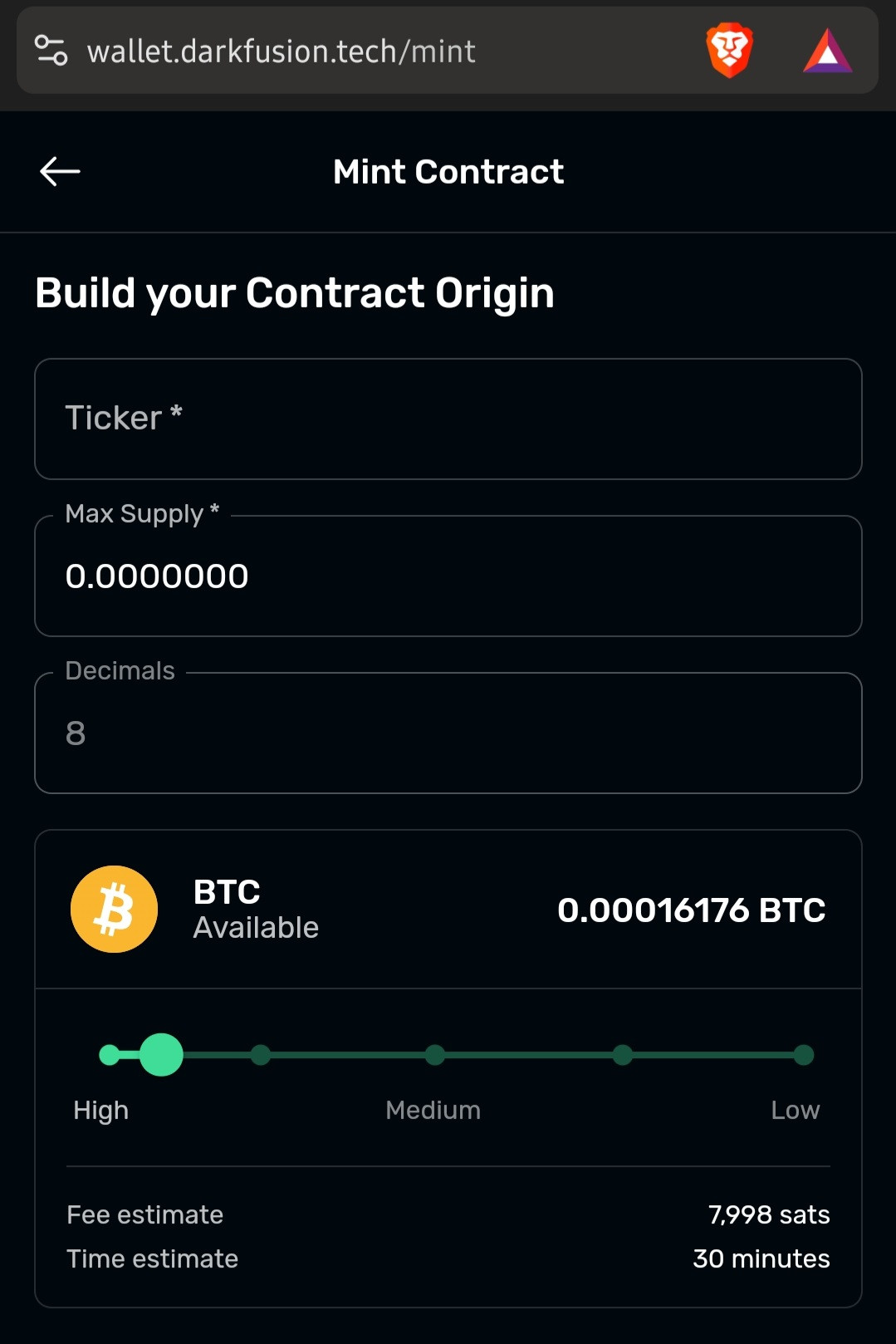Screen dimensions: 896x1344
Task: Click the 0.00016176 BTC balance value
Action: tap(693, 909)
